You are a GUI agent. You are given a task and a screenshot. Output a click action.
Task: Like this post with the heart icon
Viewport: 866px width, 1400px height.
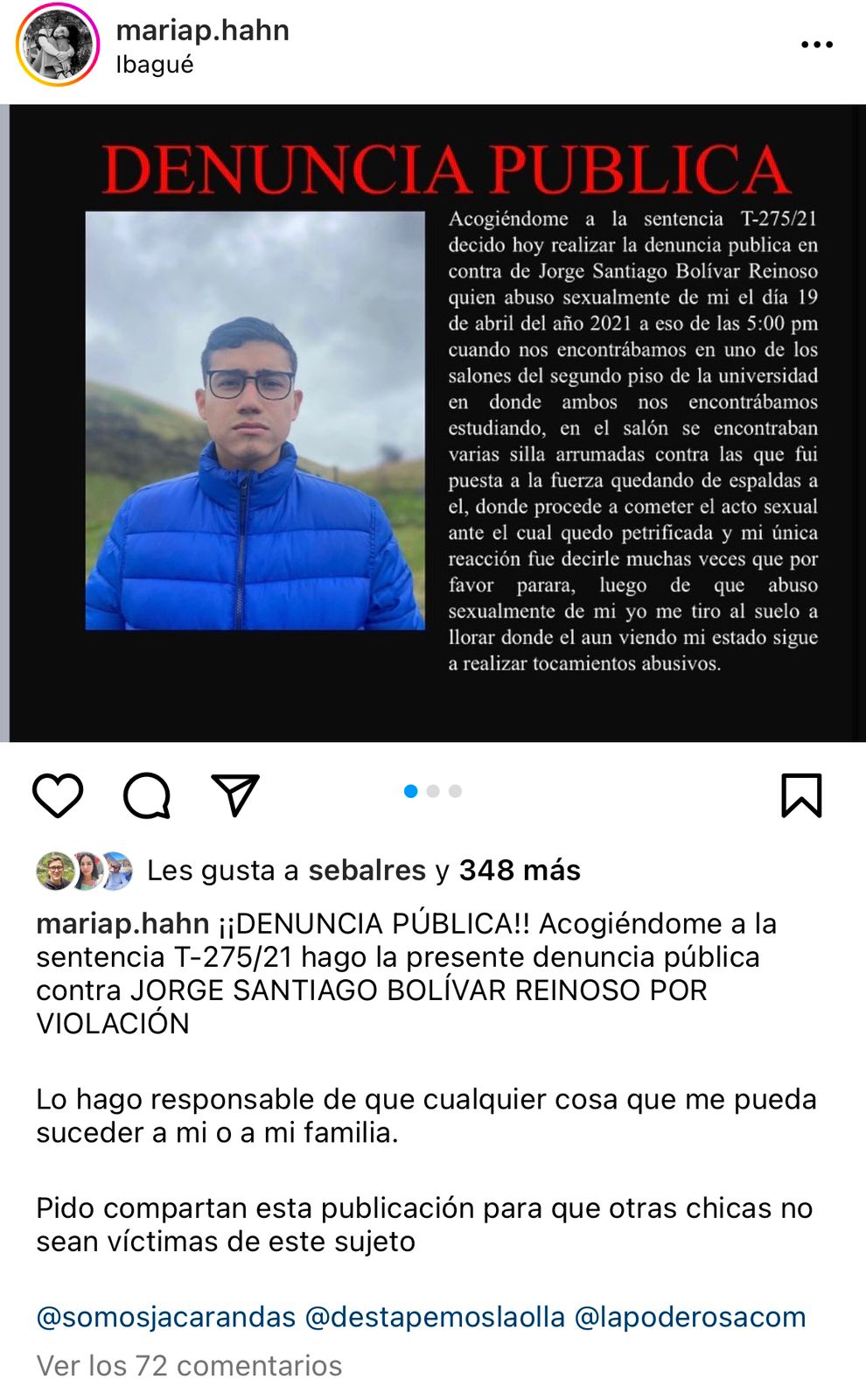tap(58, 795)
